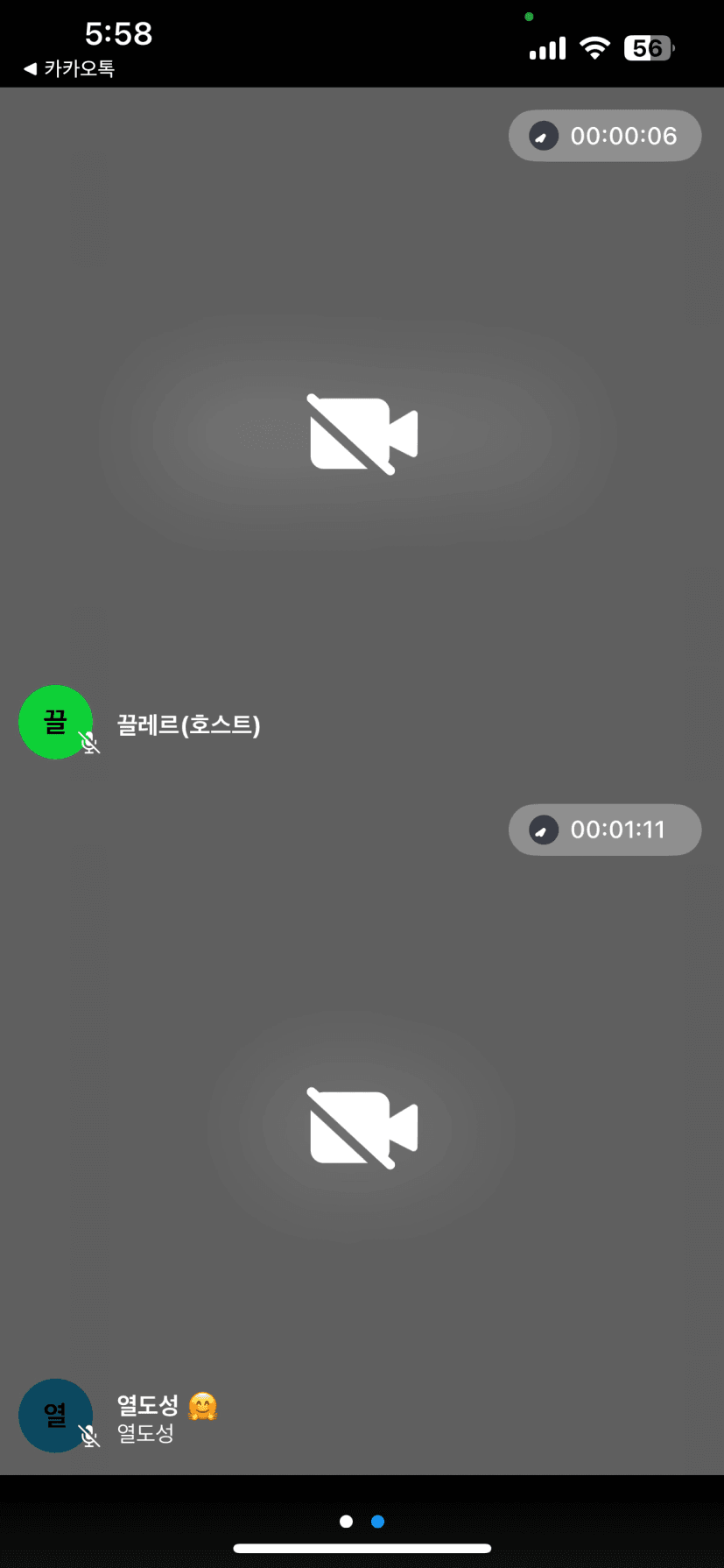Go to the first page indicator dot
Screen dimensions: 724x1568
click(x=346, y=1522)
